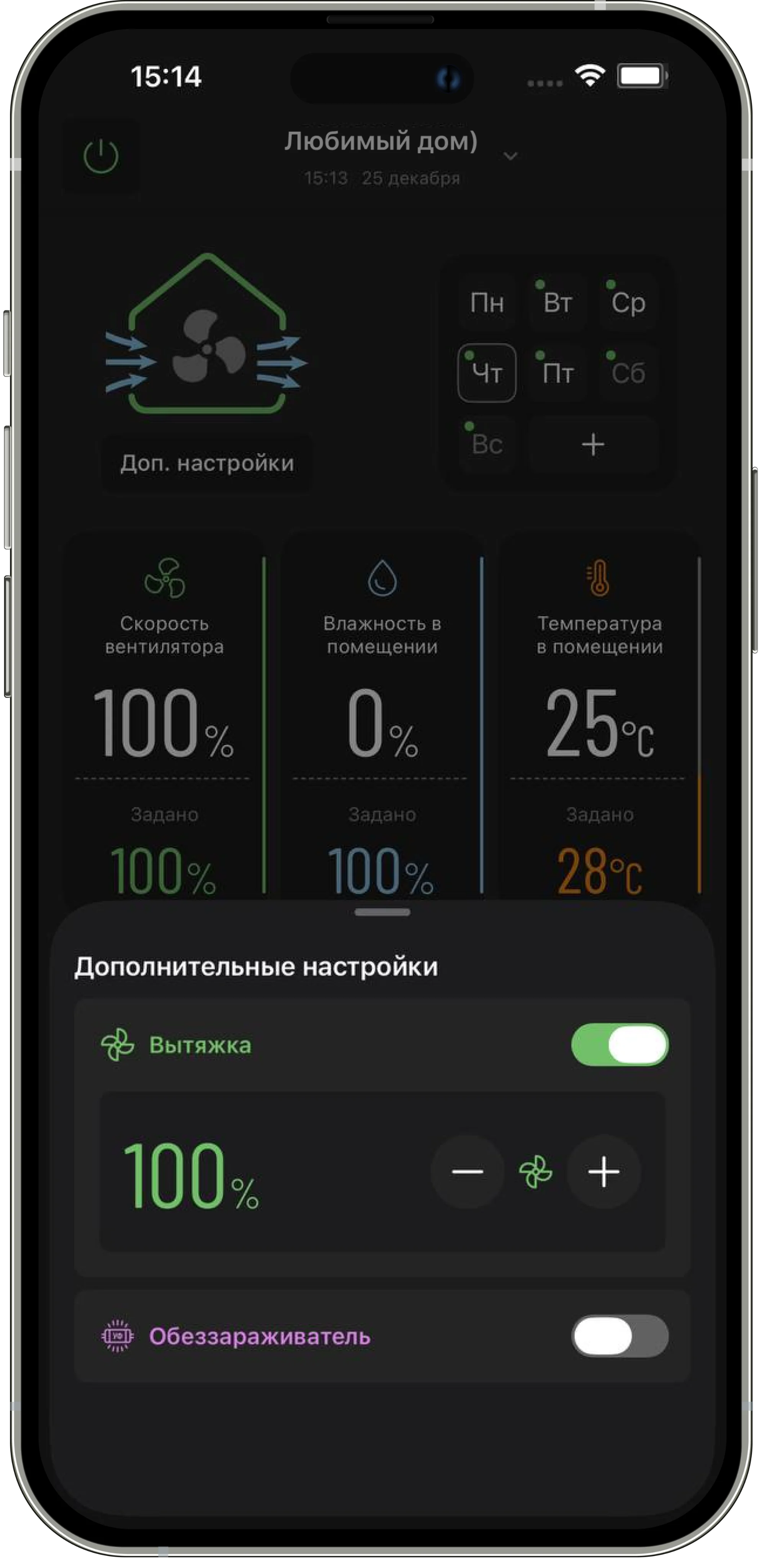Open the Скорость вентилятора card
The height and width of the screenshot is (1568, 762).
(164, 718)
